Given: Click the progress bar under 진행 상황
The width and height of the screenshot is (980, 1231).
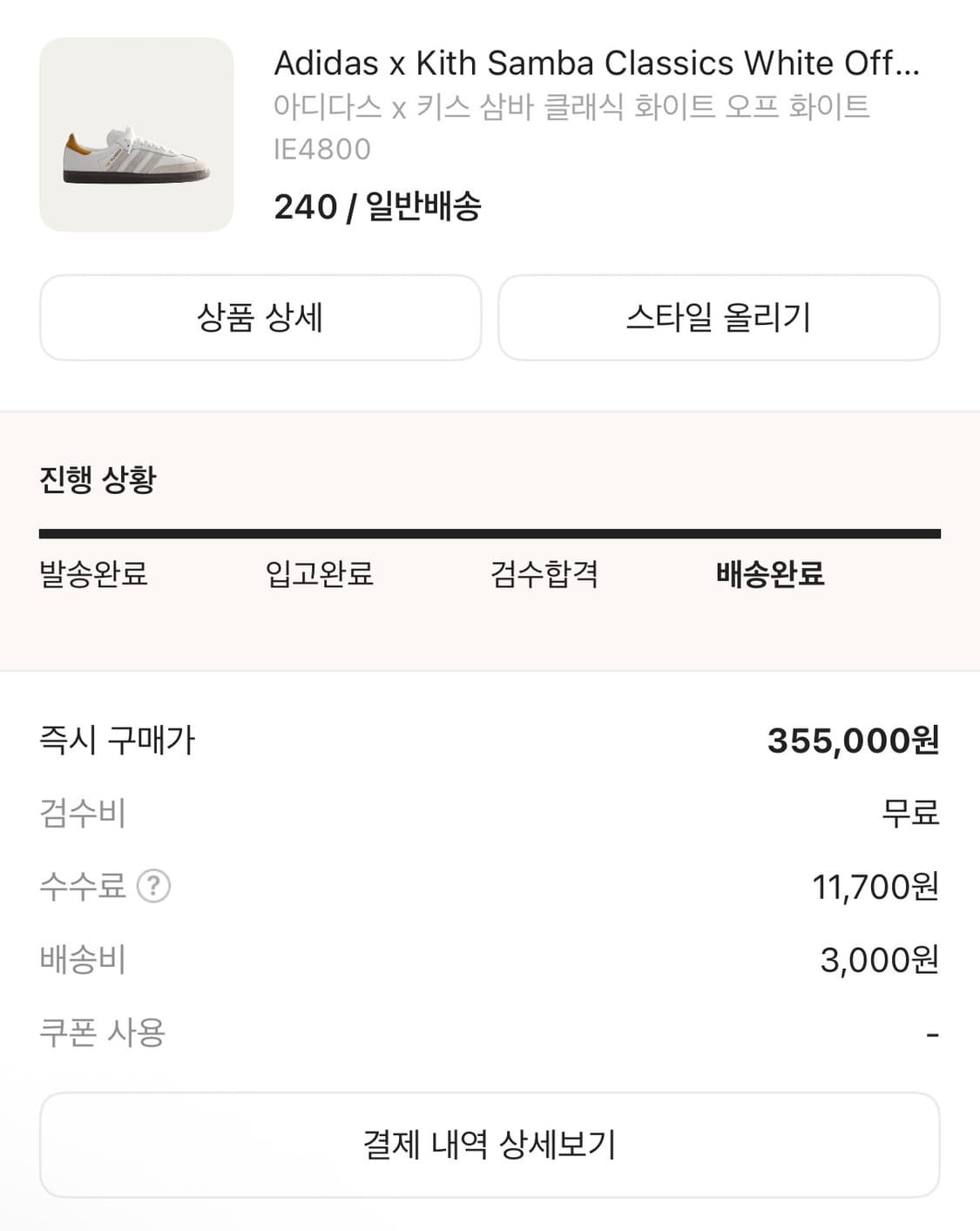Looking at the screenshot, I should [x=490, y=530].
